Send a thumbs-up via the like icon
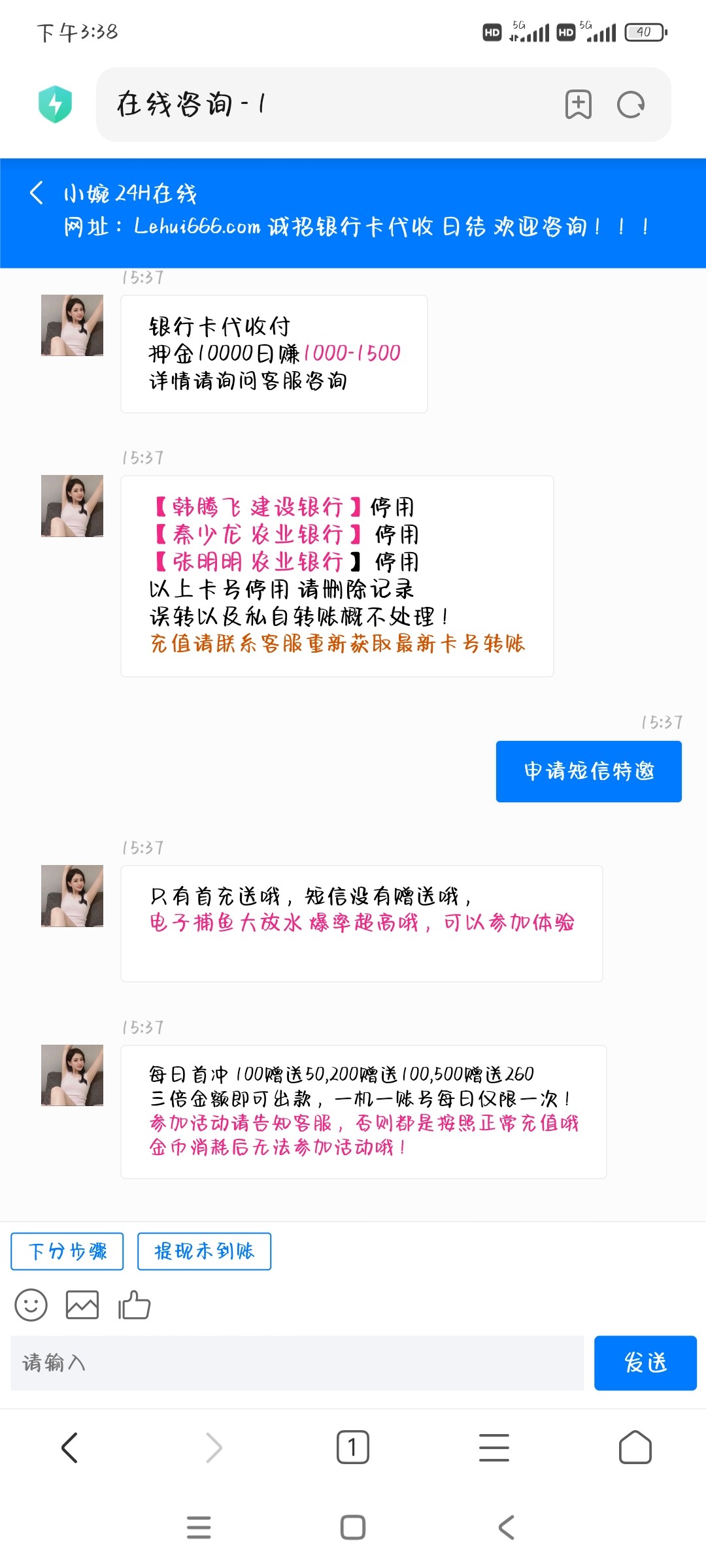Viewport: 706px width, 1568px height. click(x=135, y=1305)
